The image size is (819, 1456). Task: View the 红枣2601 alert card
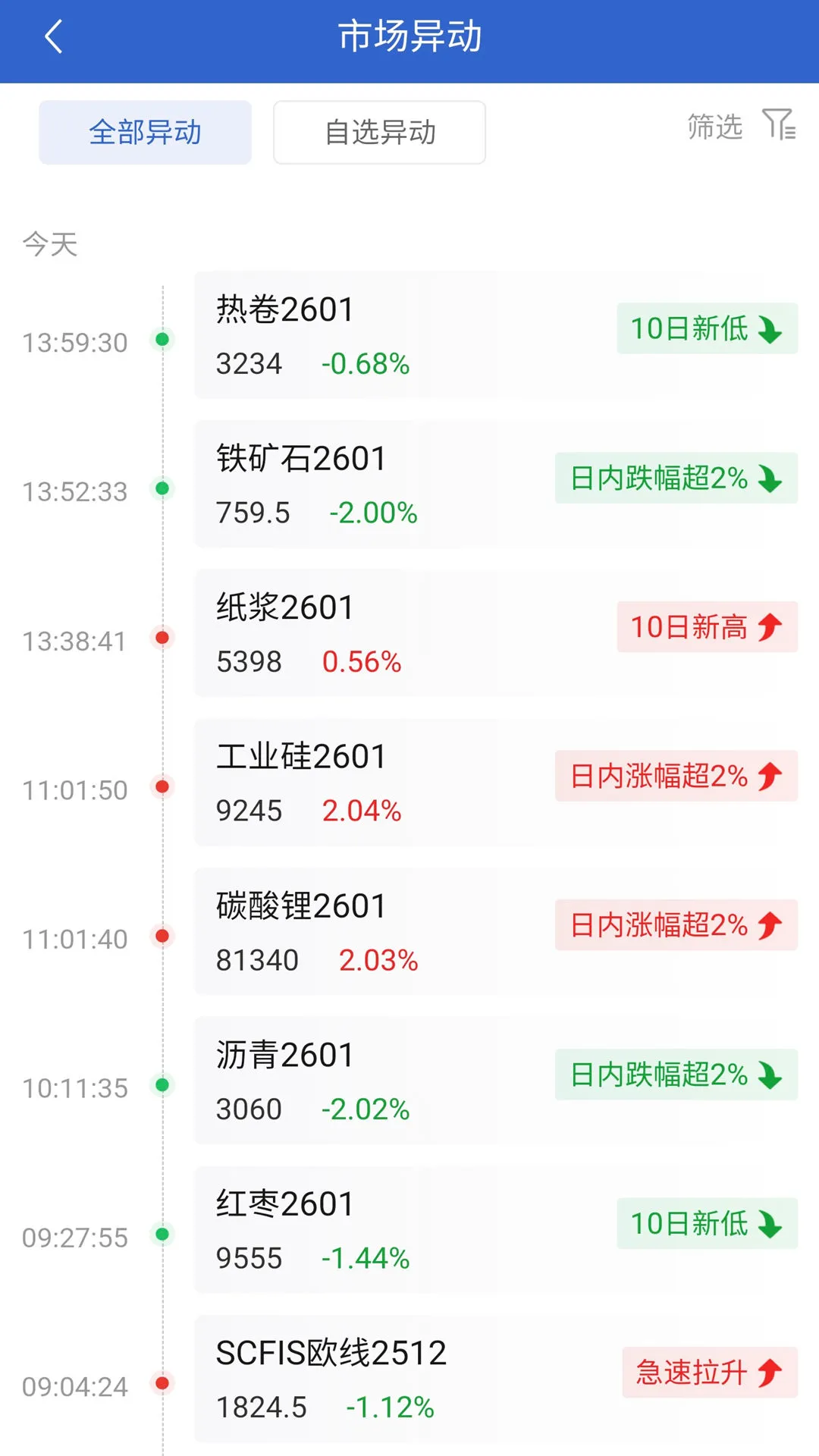pyautogui.click(x=496, y=1230)
